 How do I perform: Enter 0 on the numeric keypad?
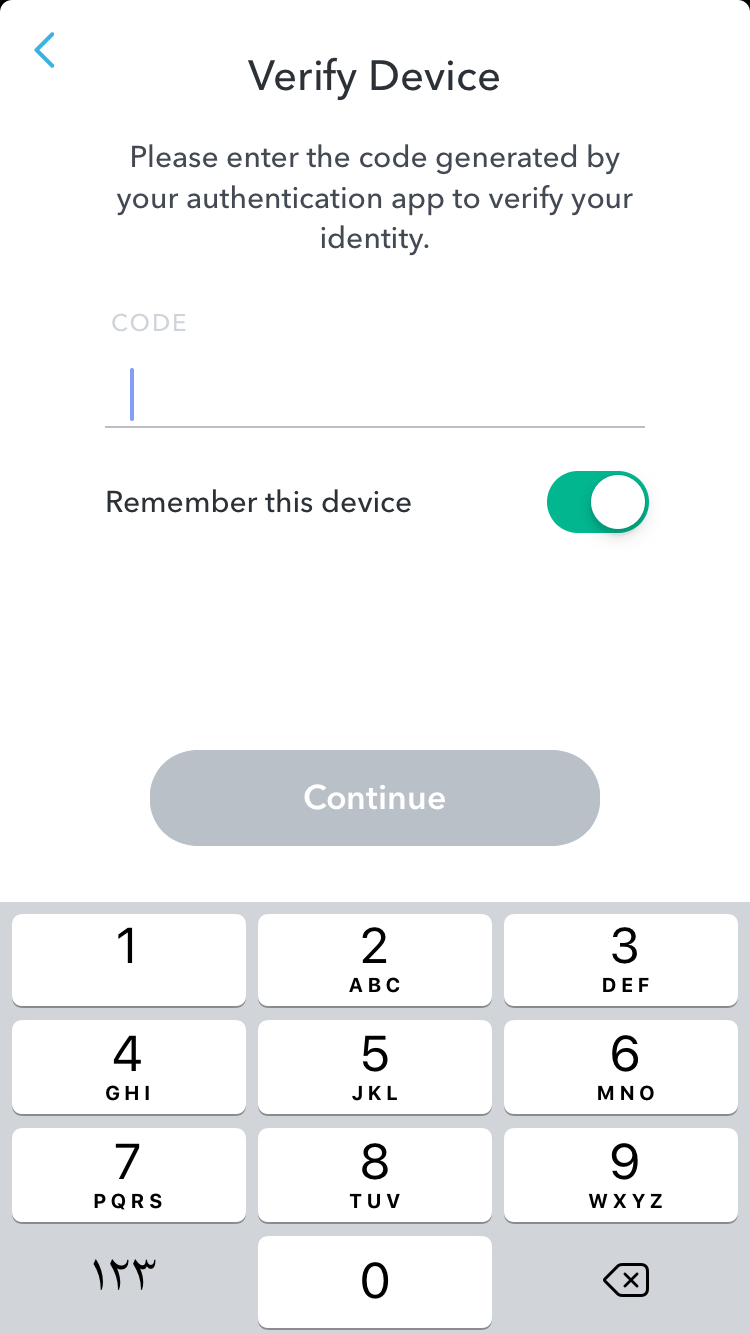(375, 1281)
